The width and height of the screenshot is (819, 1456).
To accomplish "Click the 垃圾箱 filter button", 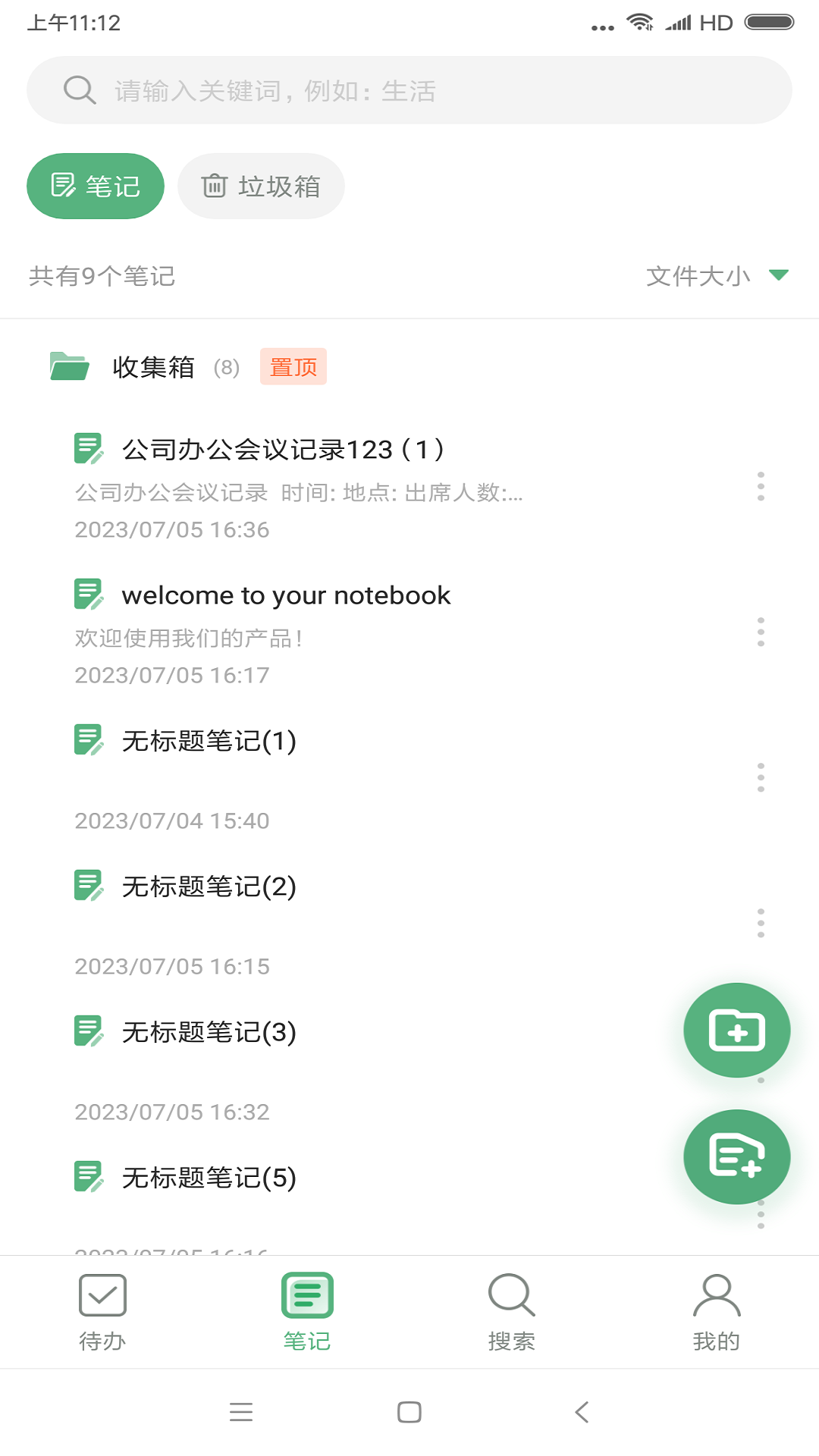I will 261,185.
